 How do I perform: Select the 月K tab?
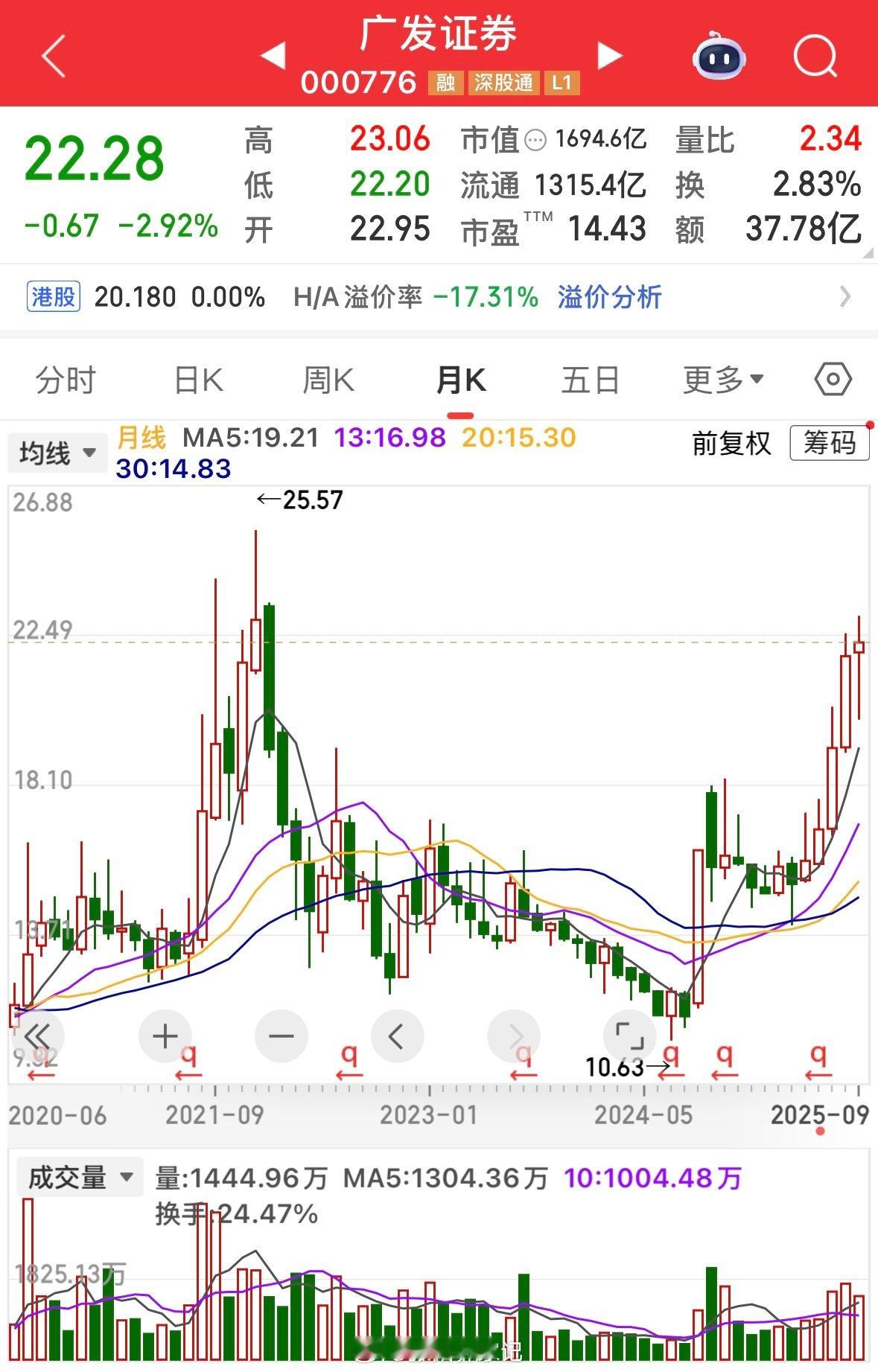click(x=460, y=380)
